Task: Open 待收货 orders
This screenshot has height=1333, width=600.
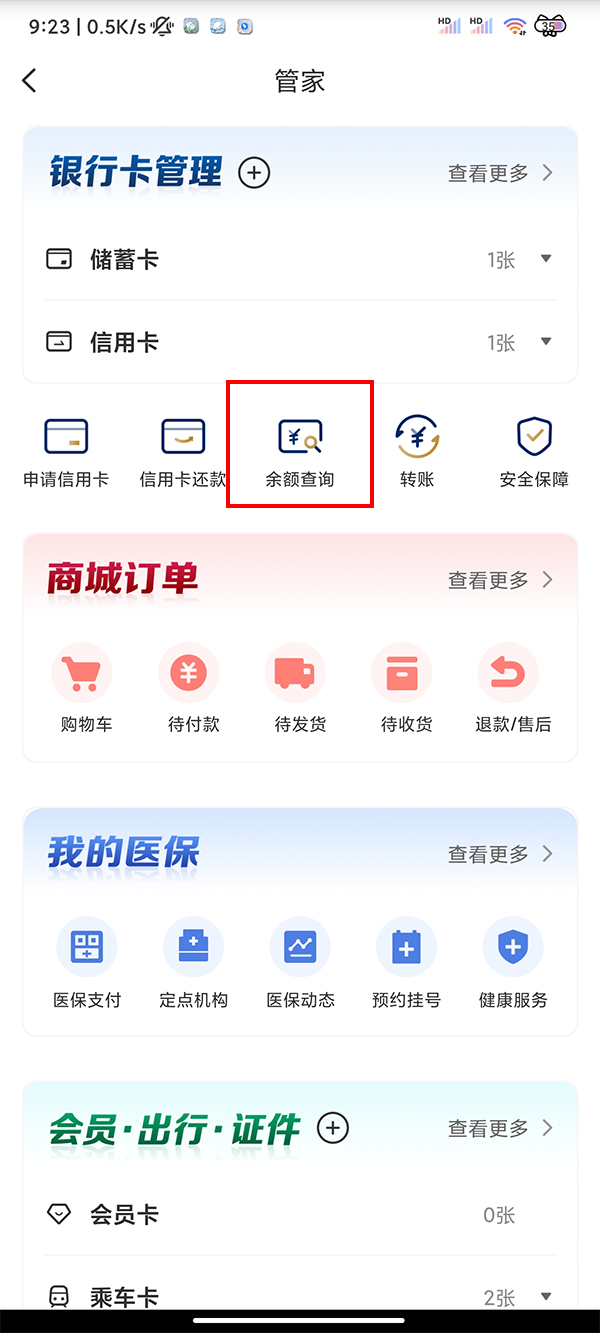Action: pos(406,687)
